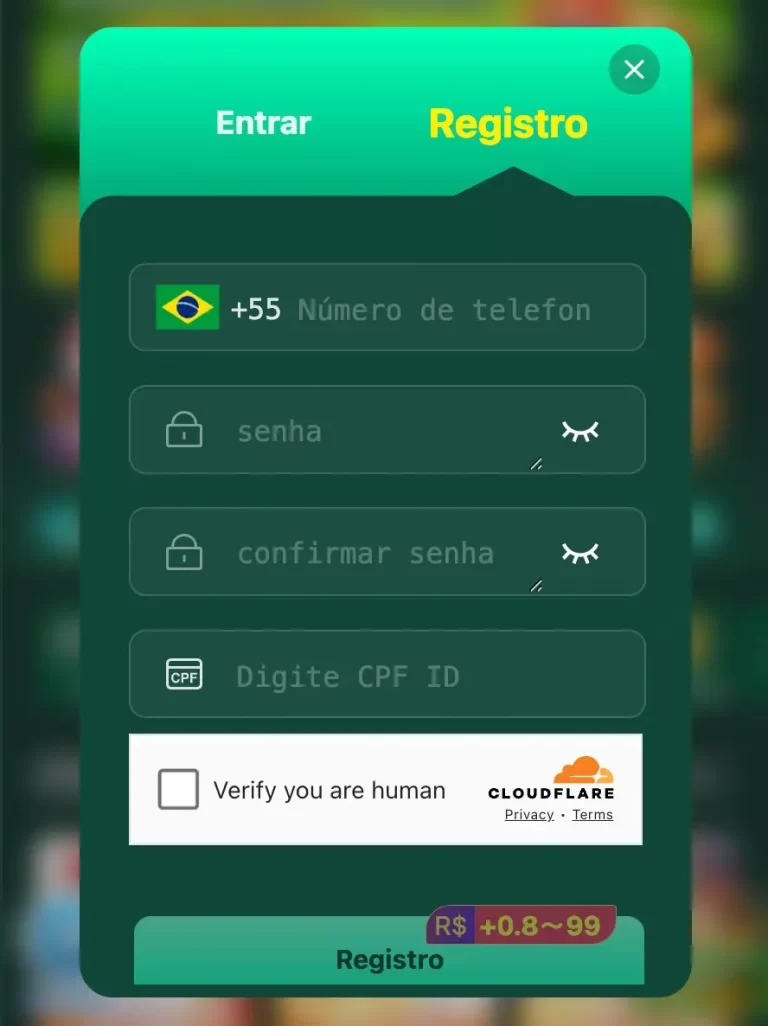Open Cloudflare Privacy link

529,815
